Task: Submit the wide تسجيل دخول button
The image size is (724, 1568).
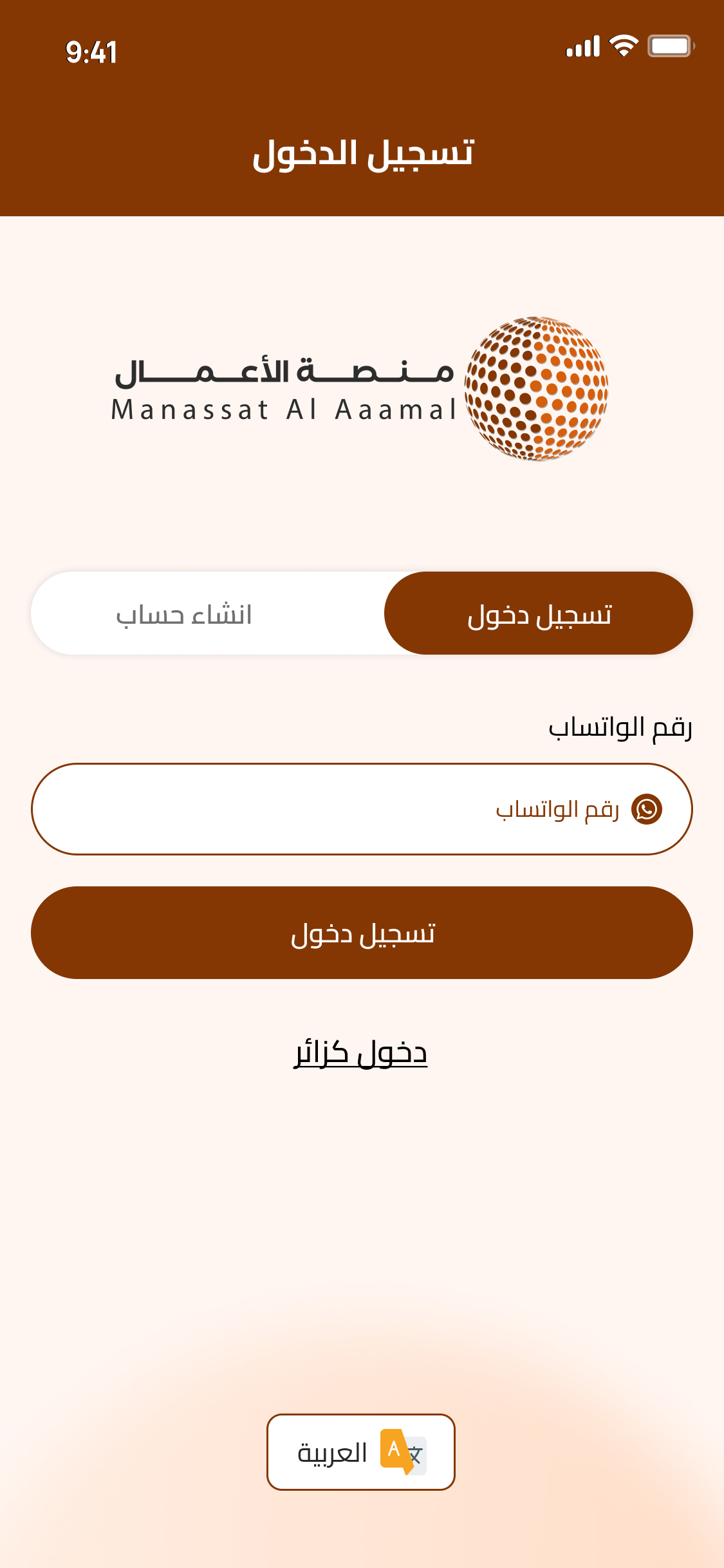Action: 362,933
